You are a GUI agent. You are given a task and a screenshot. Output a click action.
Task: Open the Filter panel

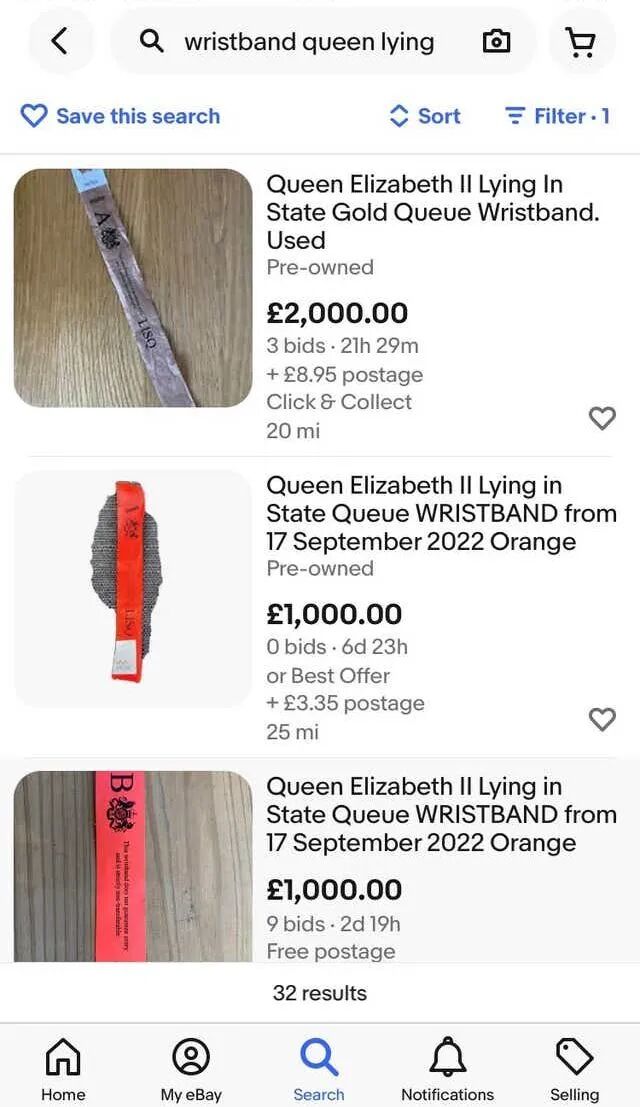click(x=557, y=116)
